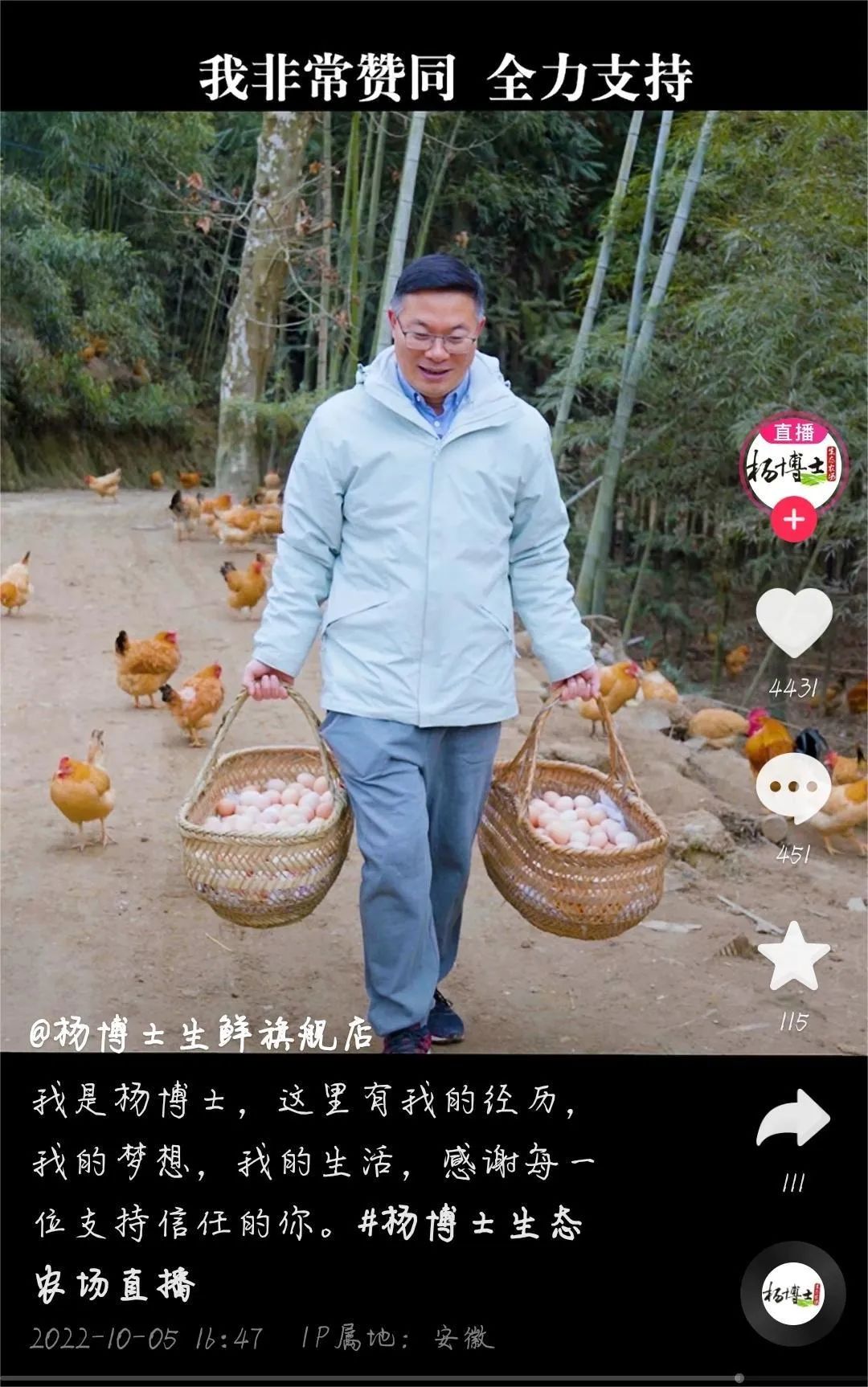868x1387 pixels.
Task: Share this video with the arrow icon
Action: tap(792, 1119)
